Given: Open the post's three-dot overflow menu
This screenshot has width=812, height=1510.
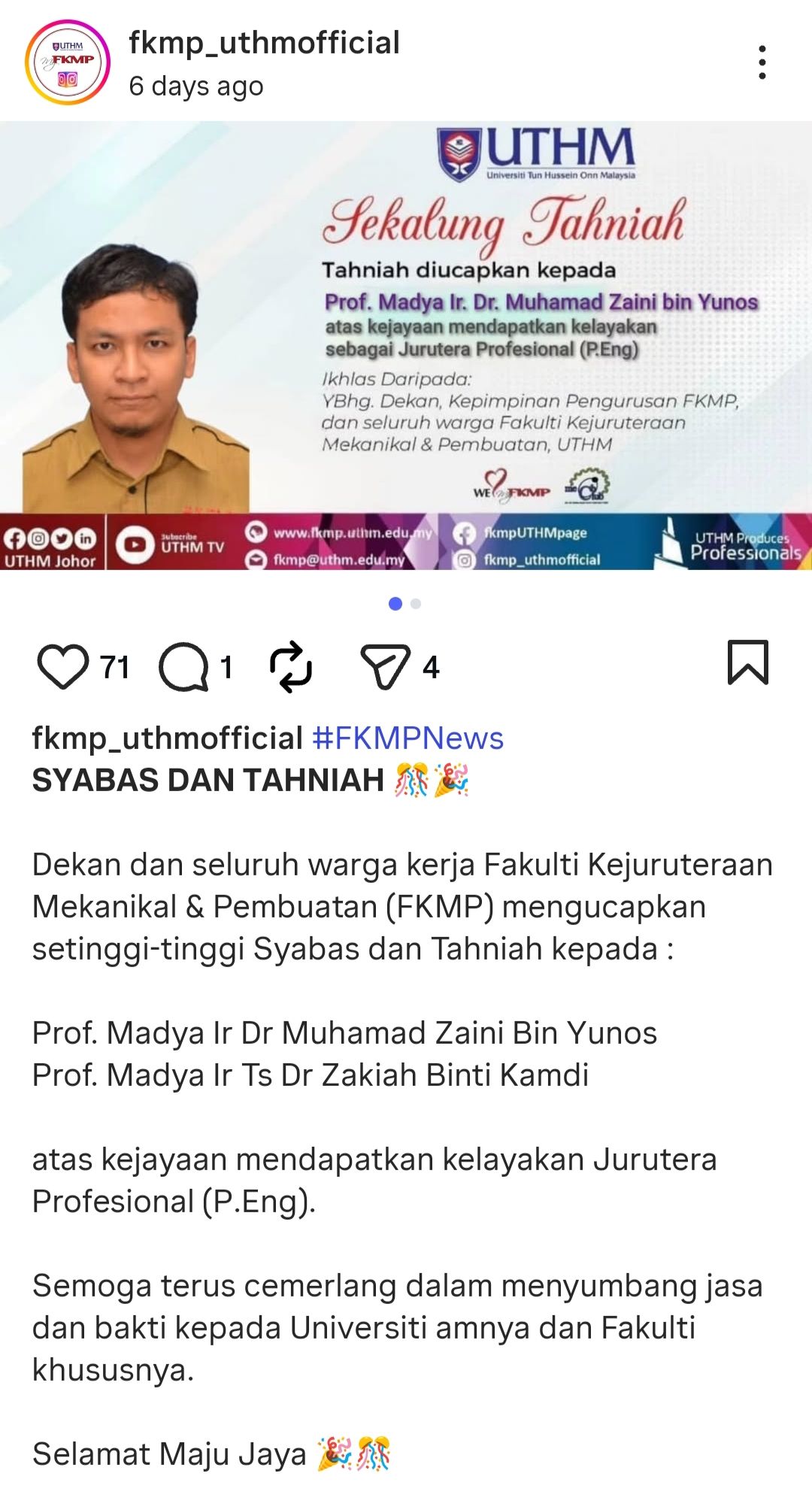Looking at the screenshot, I should [762, 62].
